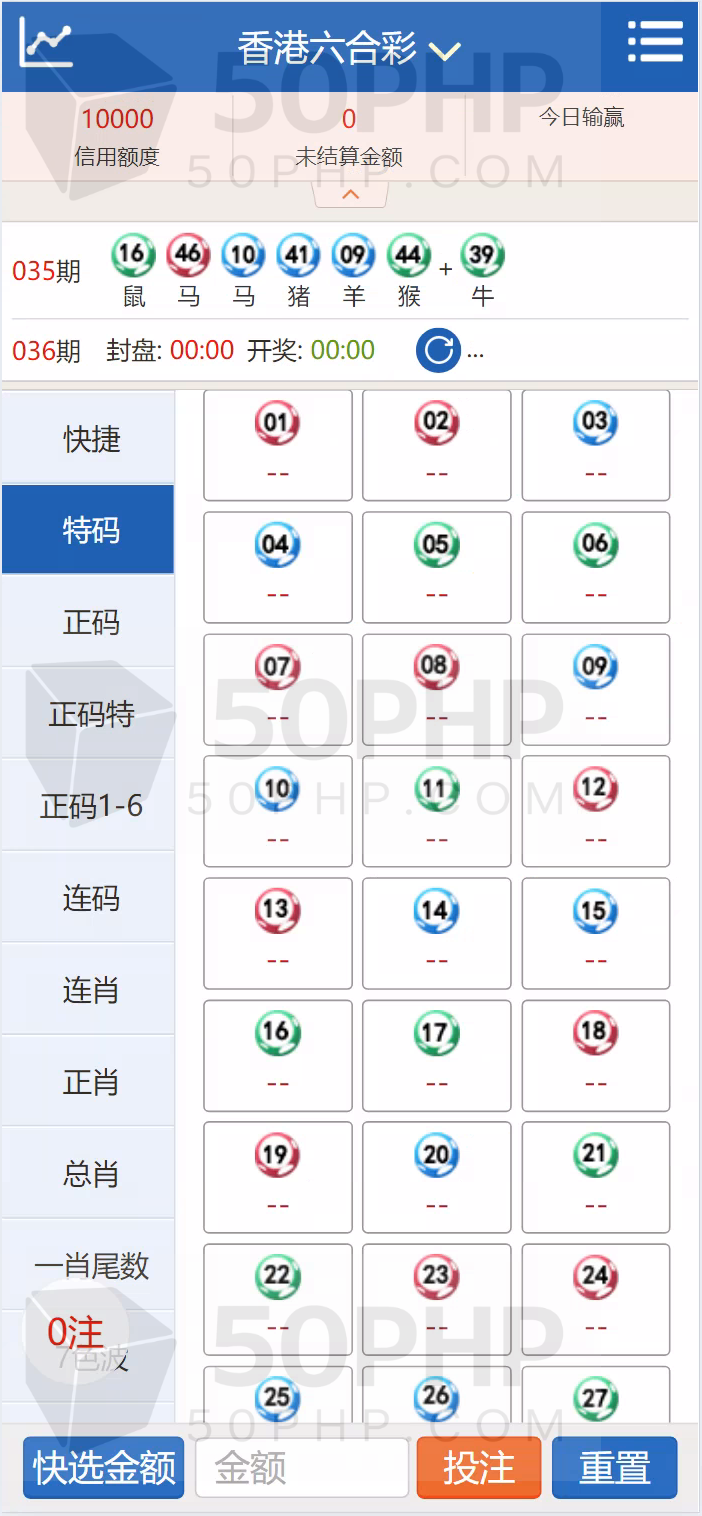702x1516 pixels.
Task: Open the 快选金额 quick amount picker
Action: click(x=104, y=1468)
